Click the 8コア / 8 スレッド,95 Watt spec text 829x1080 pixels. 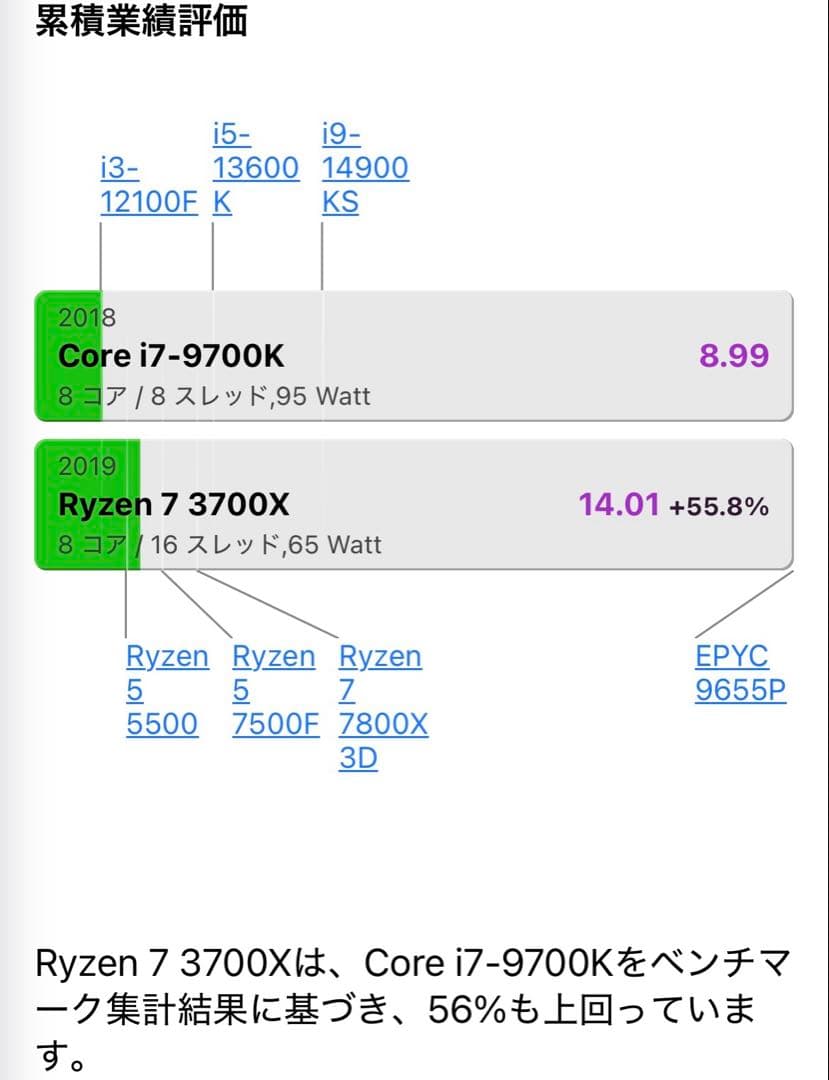coord(213,396)
